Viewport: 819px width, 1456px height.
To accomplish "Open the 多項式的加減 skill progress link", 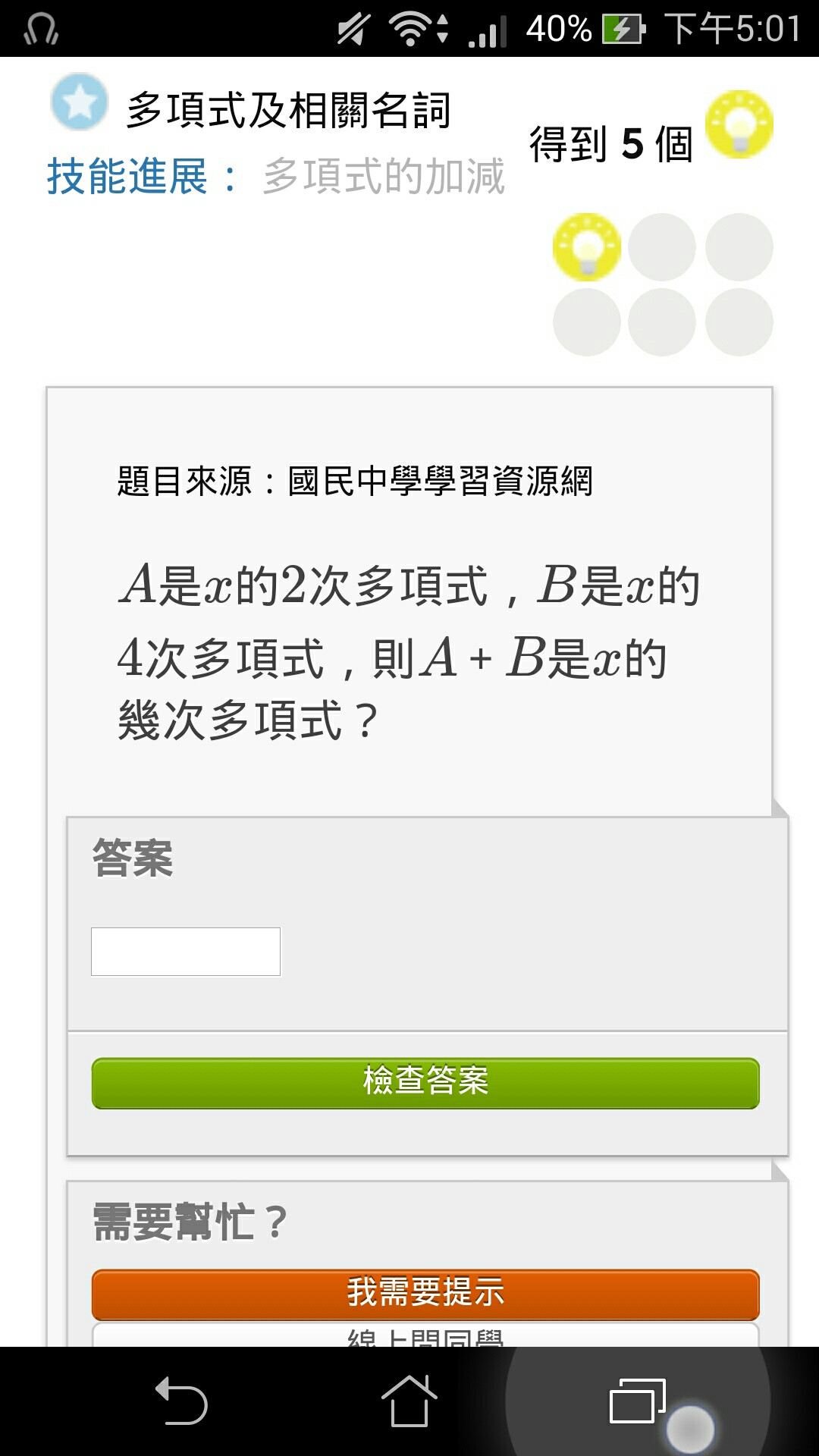I will pos(384,177).
